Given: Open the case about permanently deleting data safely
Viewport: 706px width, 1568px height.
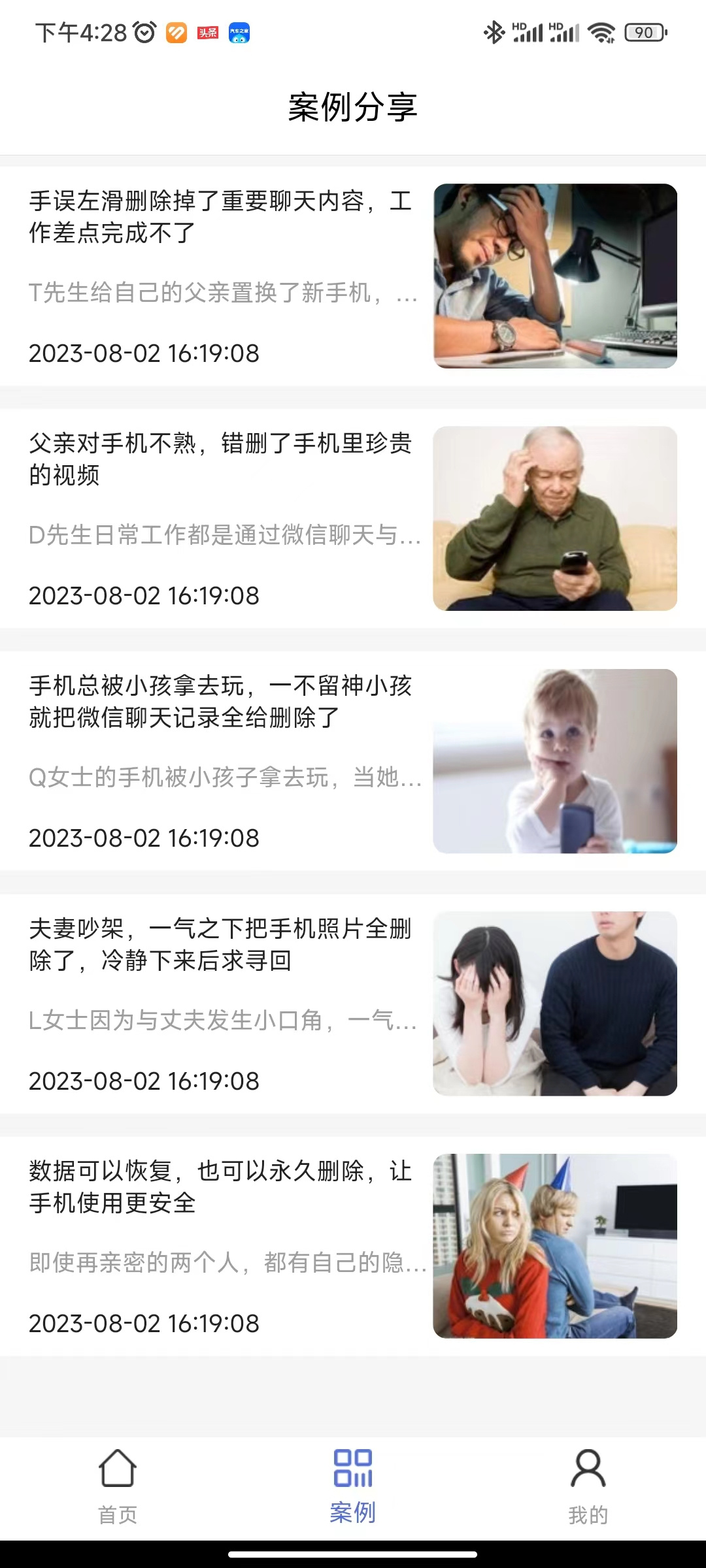Looking at the screenshot, I should [221, 1186].
